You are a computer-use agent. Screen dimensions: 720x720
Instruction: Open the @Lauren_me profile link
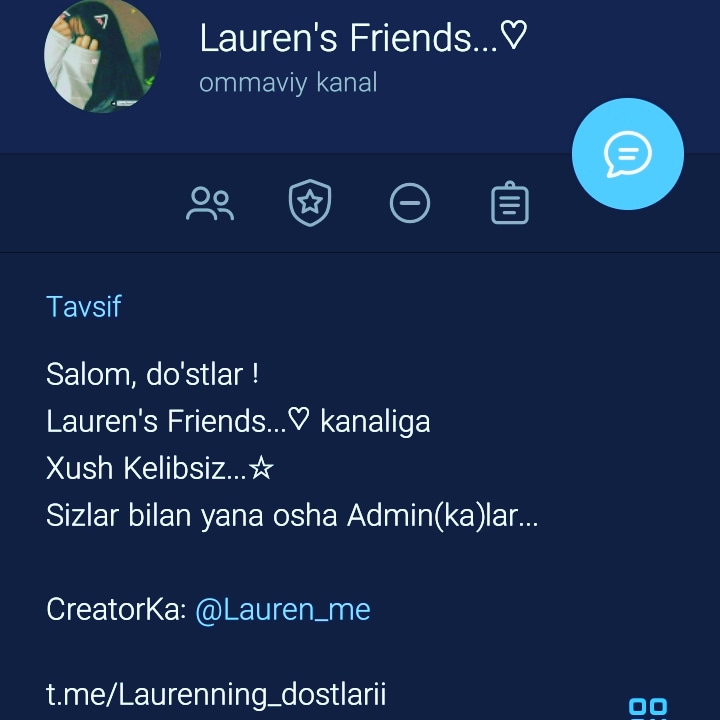tap(283, 609)
